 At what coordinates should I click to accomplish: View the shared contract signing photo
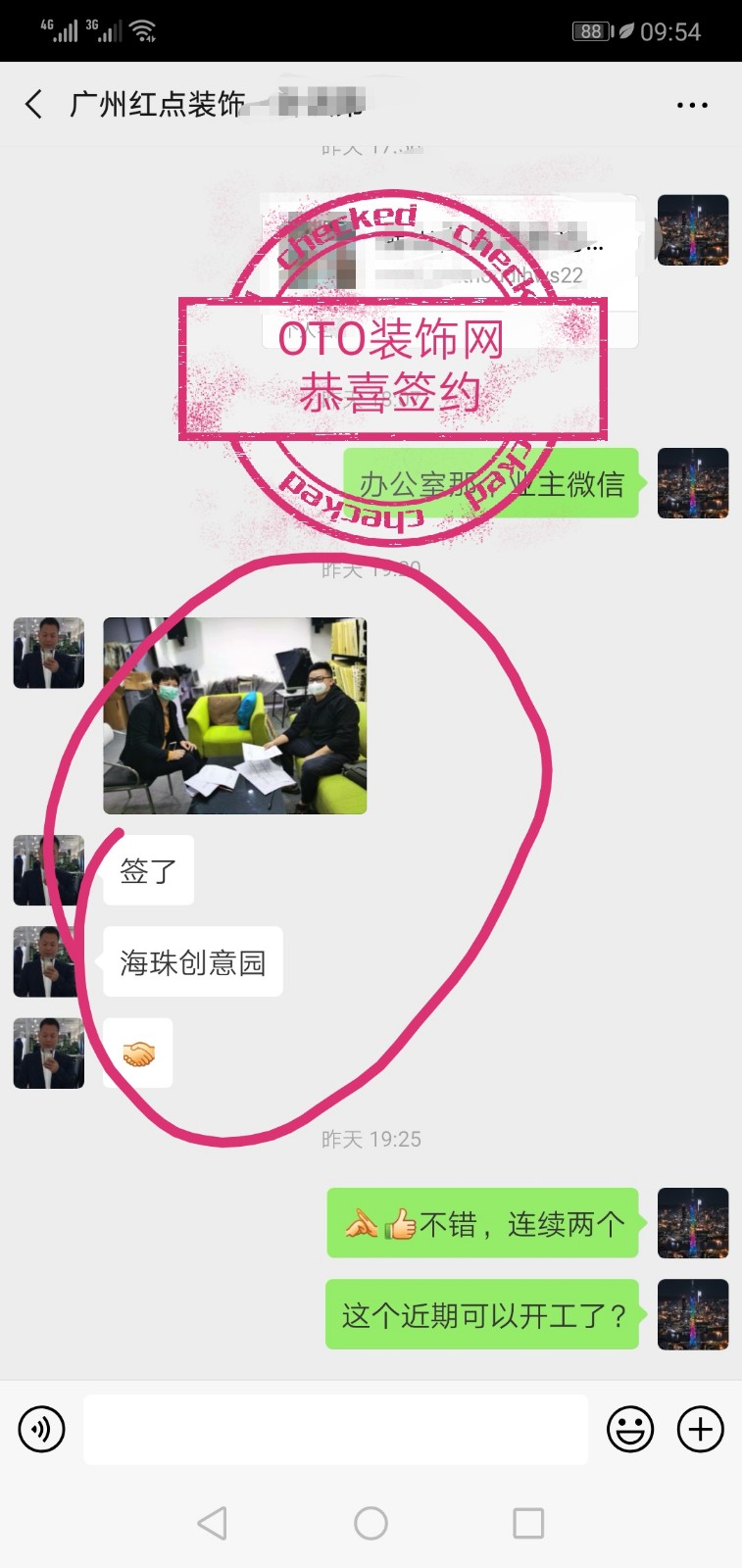coord(235,715)
